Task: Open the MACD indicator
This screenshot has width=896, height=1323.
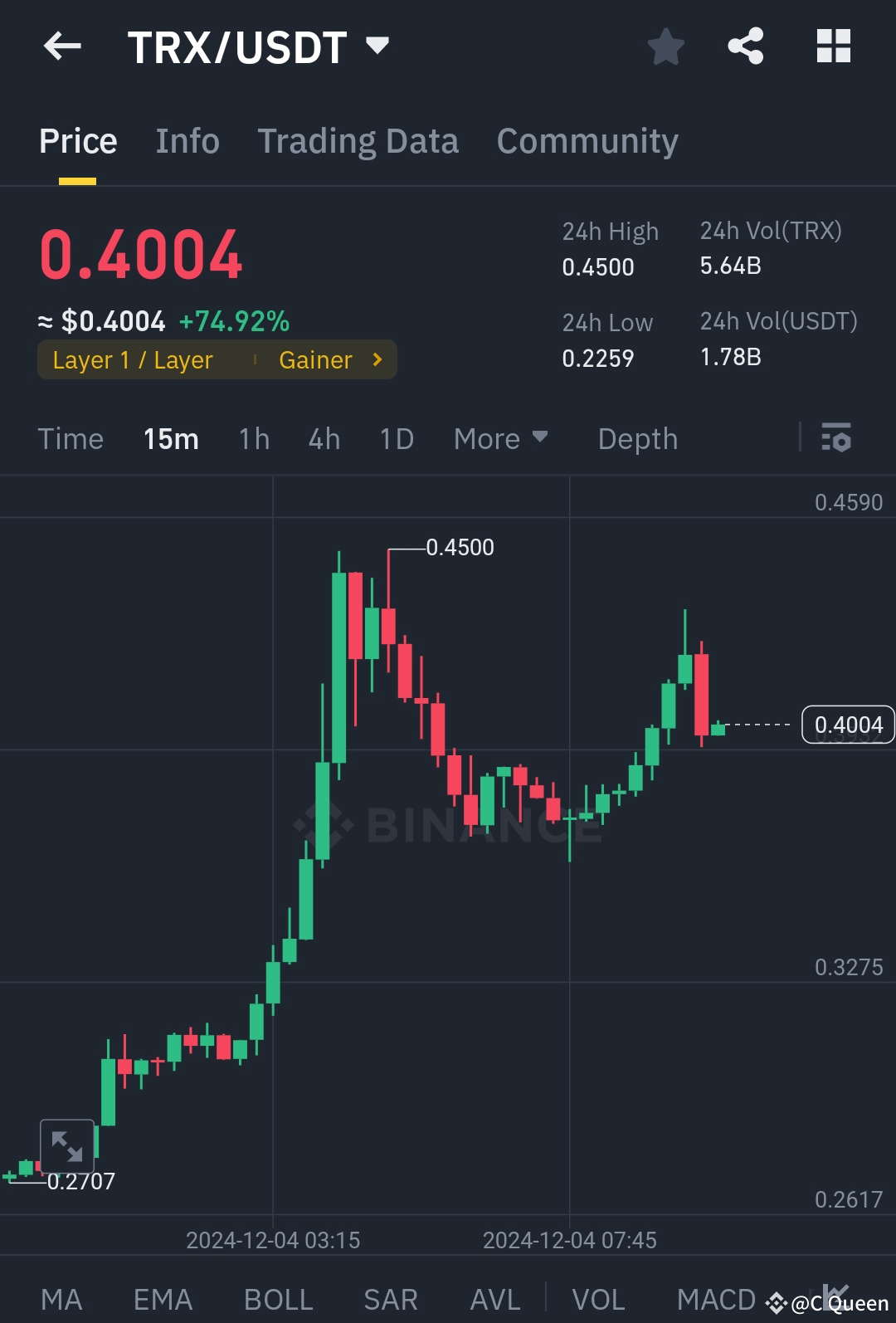Action: (x=716, y=1298)
